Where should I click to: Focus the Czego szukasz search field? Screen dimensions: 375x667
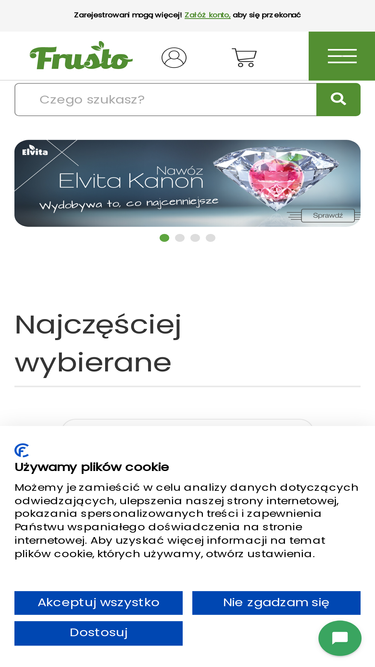[166, 100]
